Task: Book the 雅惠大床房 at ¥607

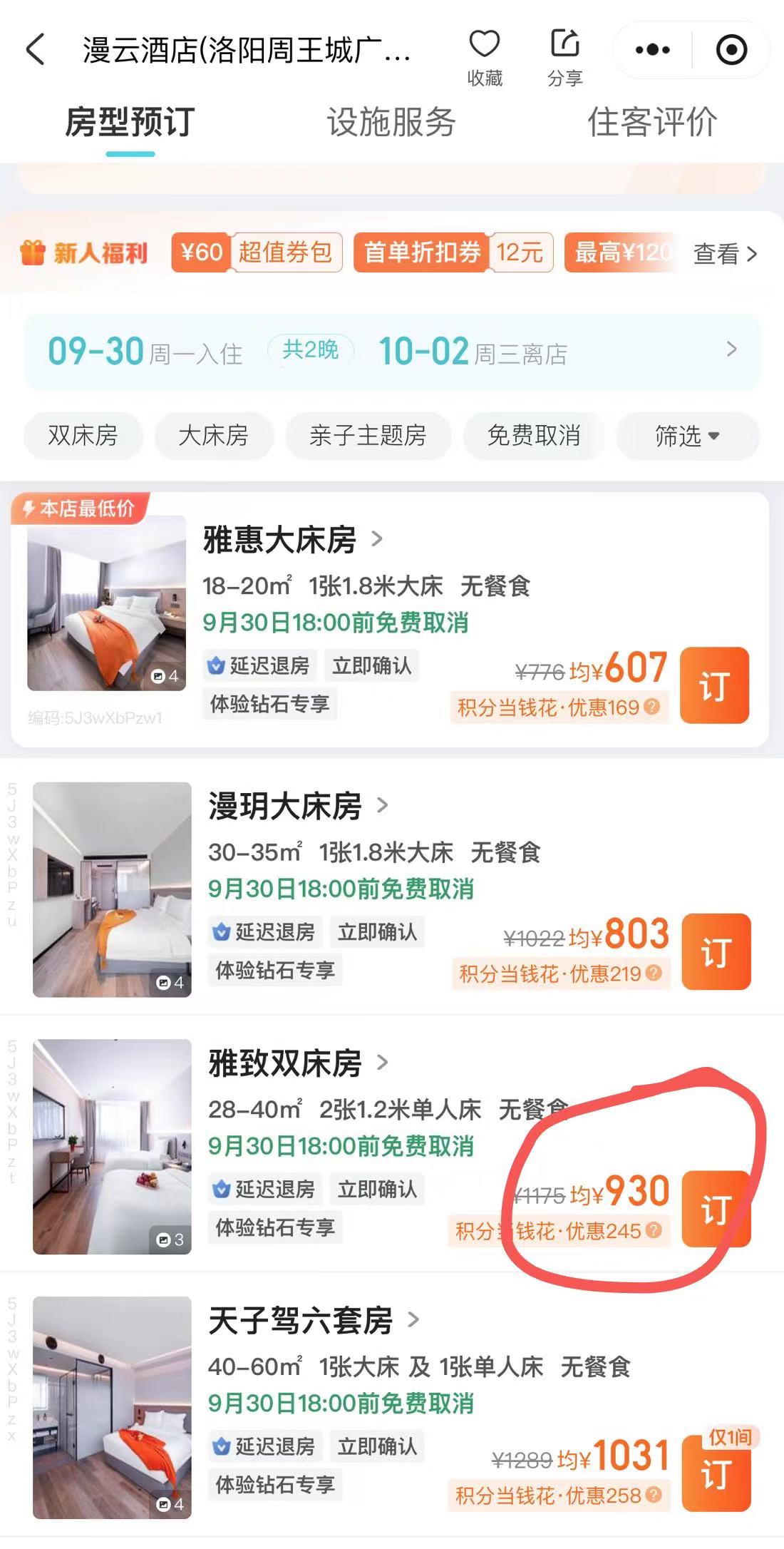Action: coord(714,685)
